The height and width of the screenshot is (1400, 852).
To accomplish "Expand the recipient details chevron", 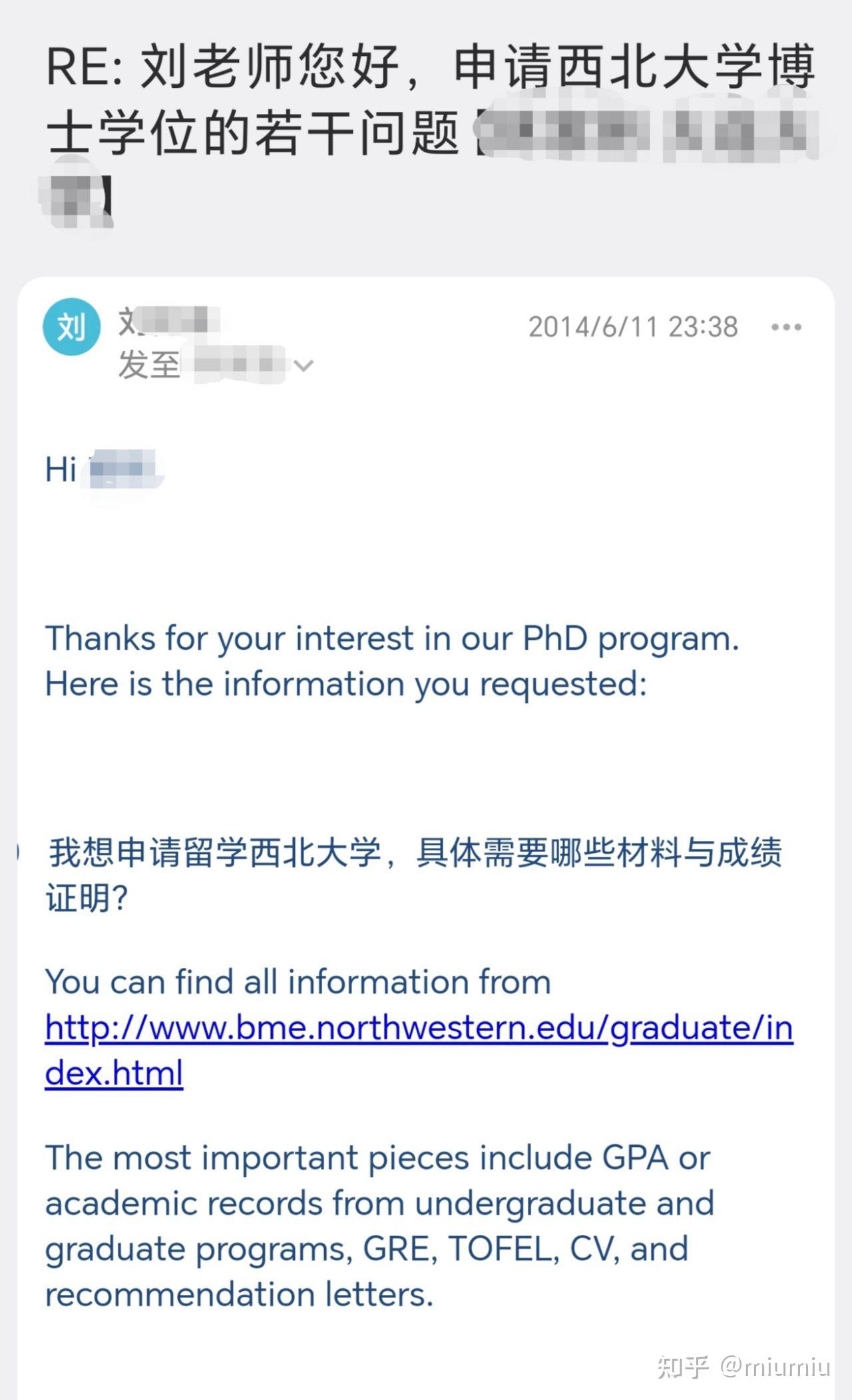I will coord(304,365).
